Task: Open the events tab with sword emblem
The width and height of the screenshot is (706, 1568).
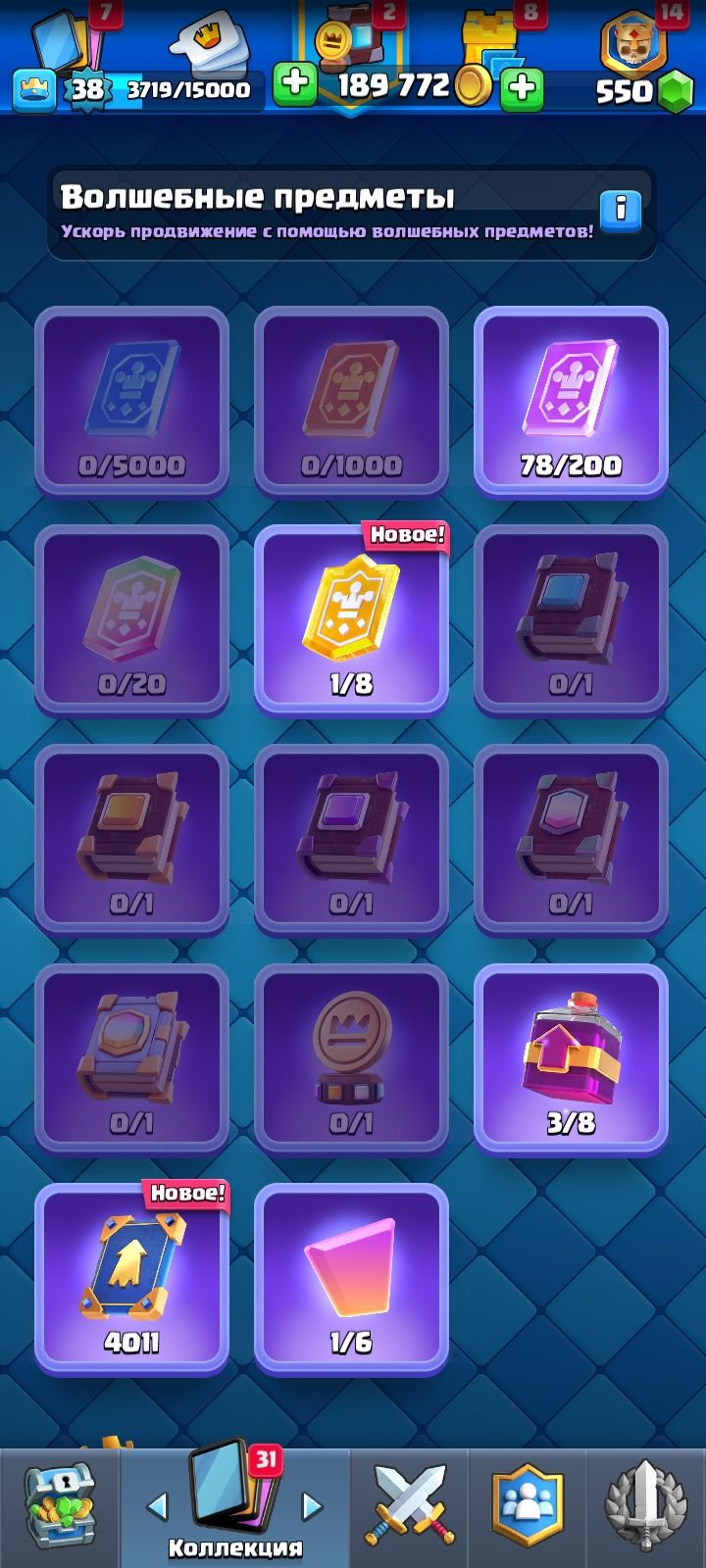Action: [645, 1506]
